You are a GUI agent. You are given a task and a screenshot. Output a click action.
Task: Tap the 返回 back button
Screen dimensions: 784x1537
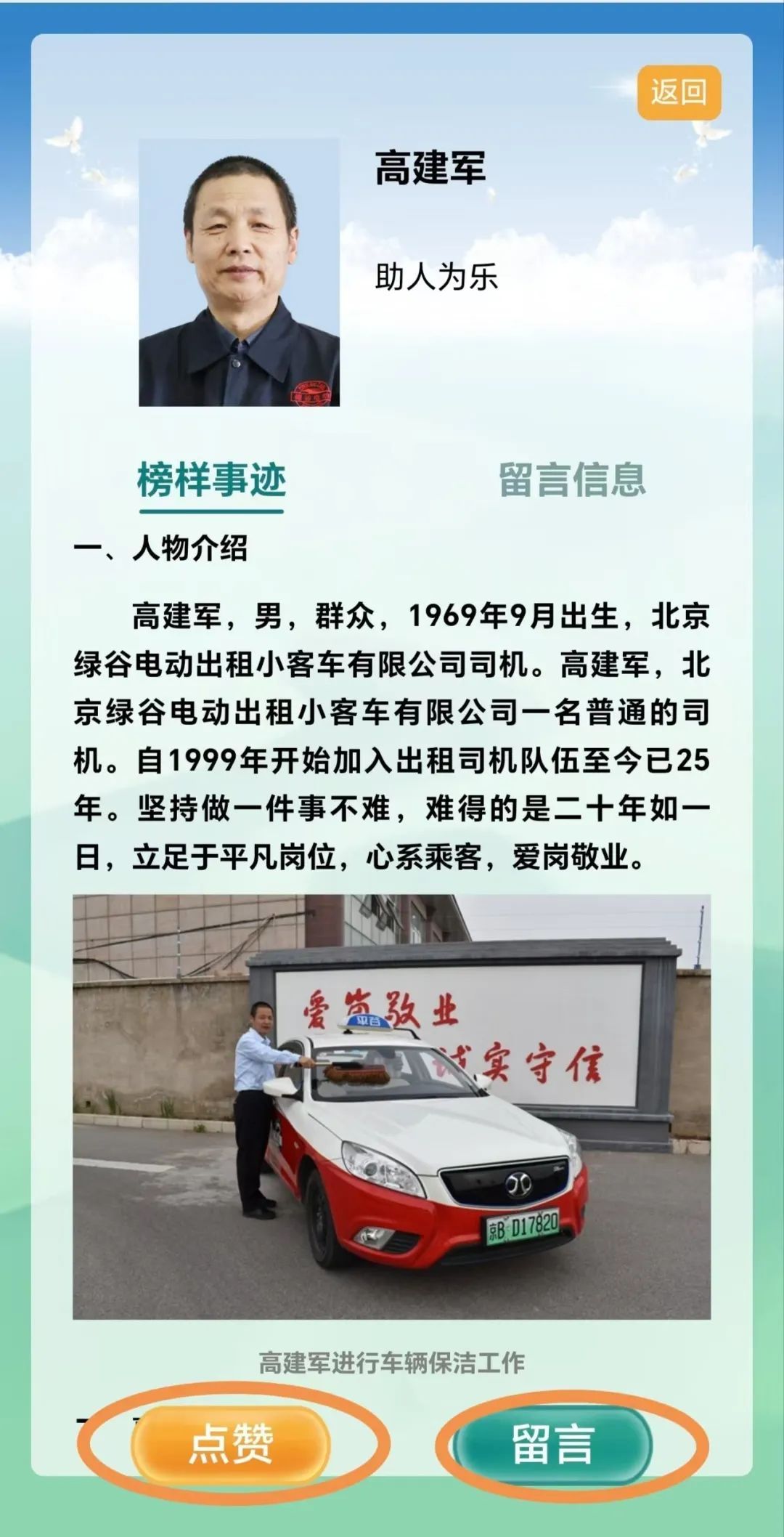click(679, 92)
